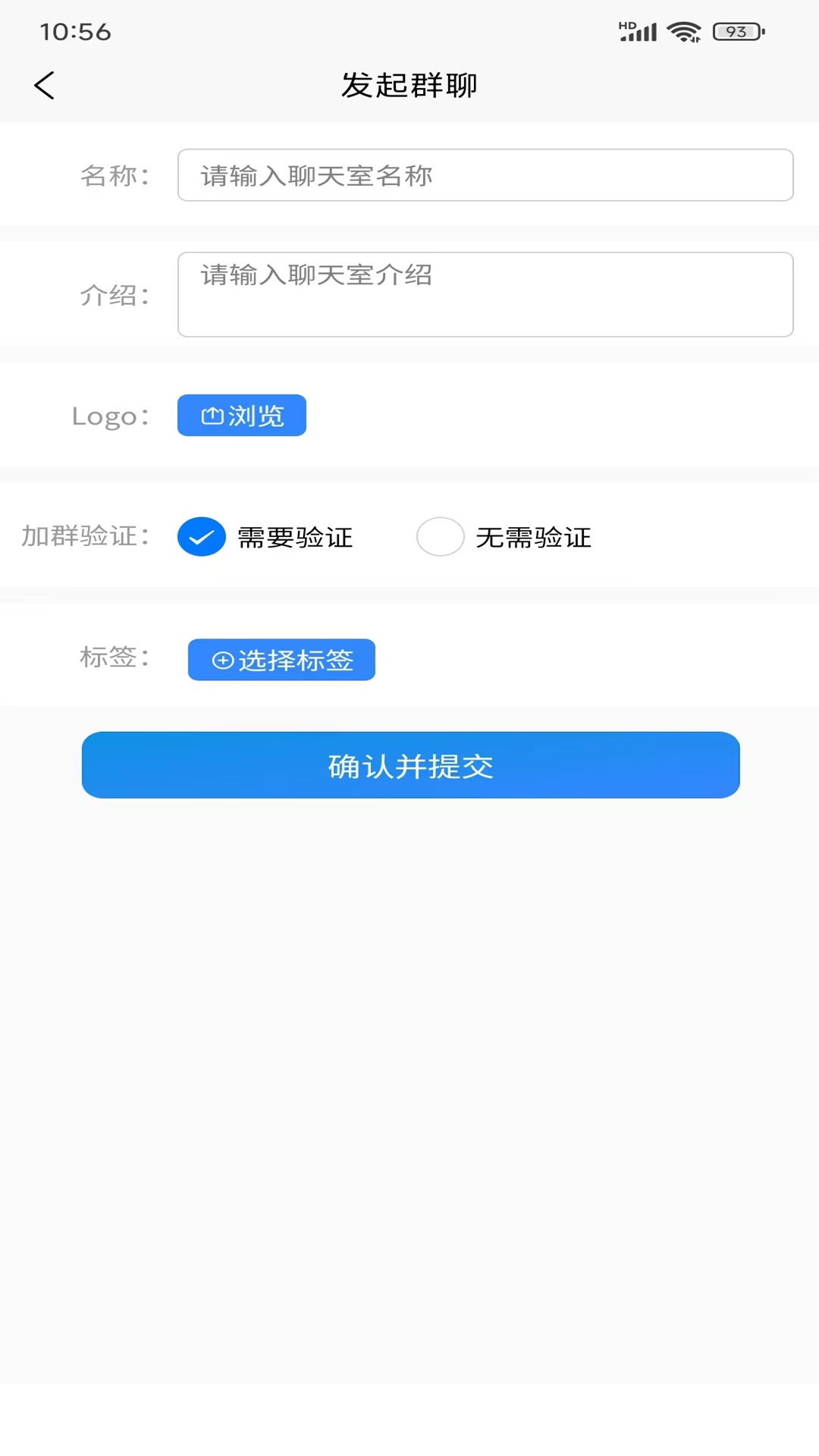Tap the 发起群聊 title bar
Screen dimensions: 819x1456
click(x=409, y=86)
